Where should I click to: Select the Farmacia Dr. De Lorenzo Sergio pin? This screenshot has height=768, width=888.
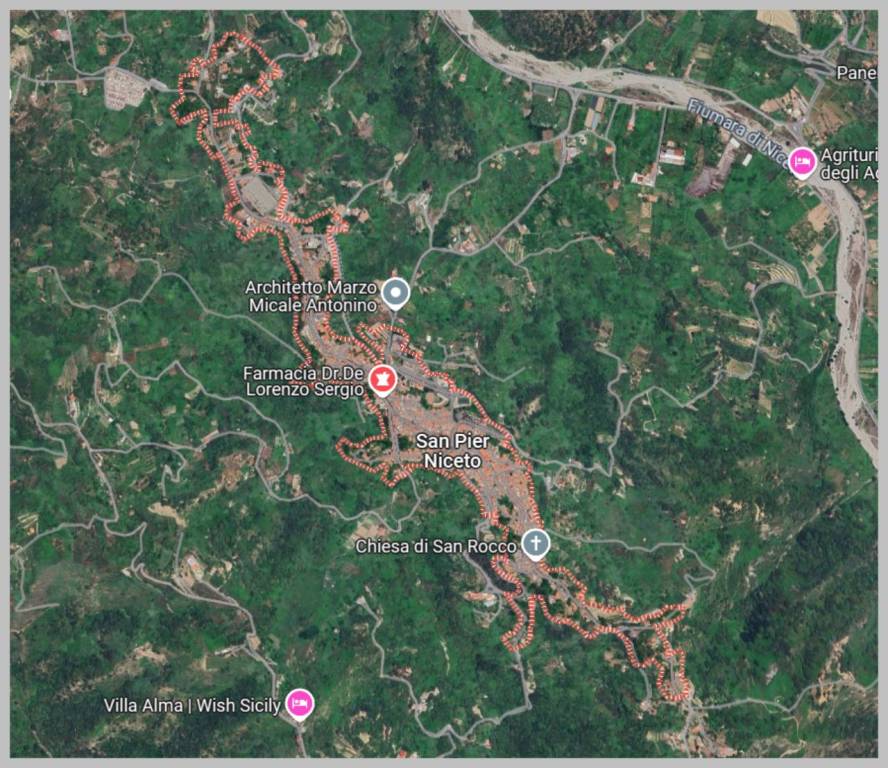click(x=382, y=379)
